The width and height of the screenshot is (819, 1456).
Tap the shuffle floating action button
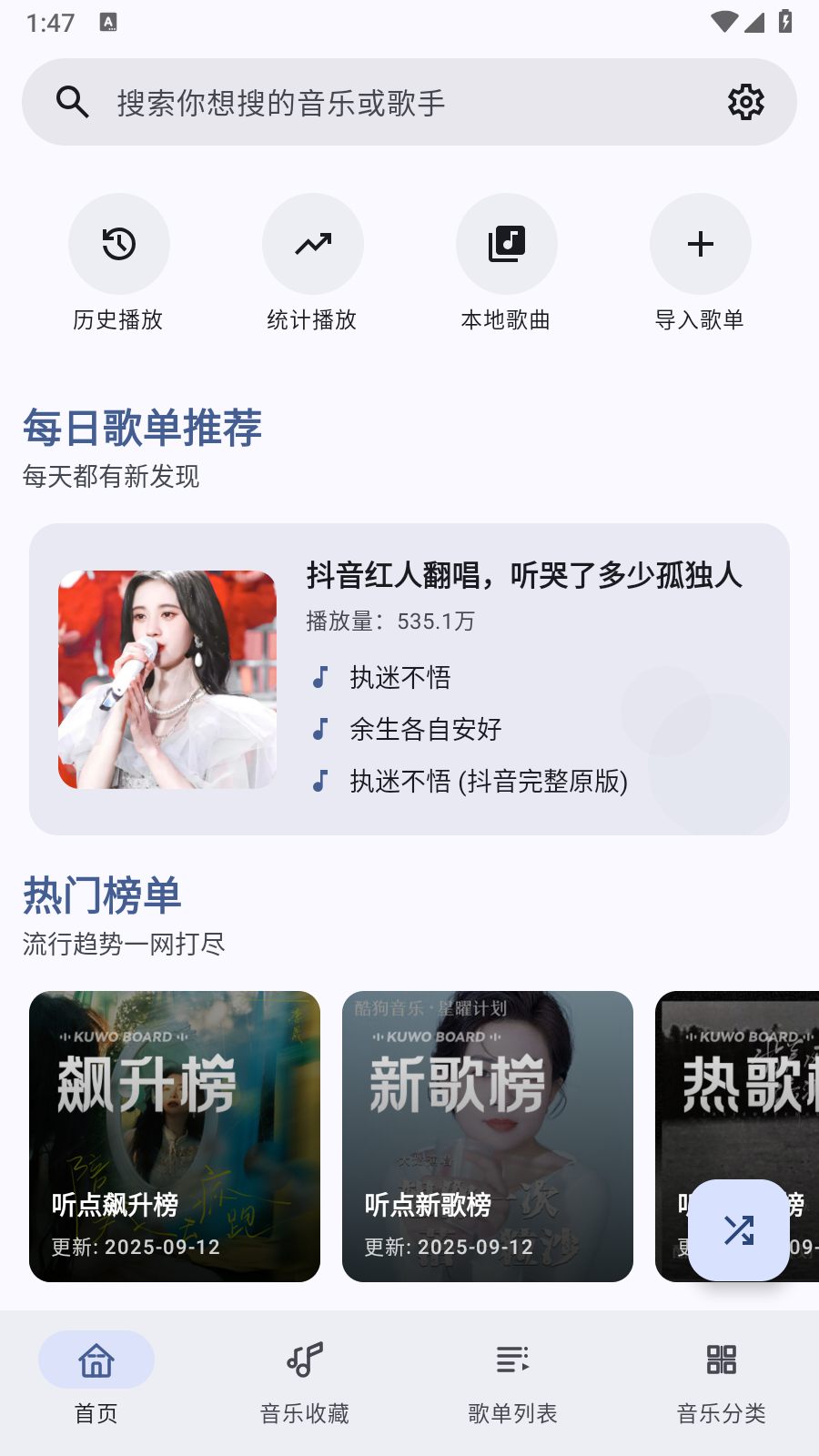tap(740, 1231)
